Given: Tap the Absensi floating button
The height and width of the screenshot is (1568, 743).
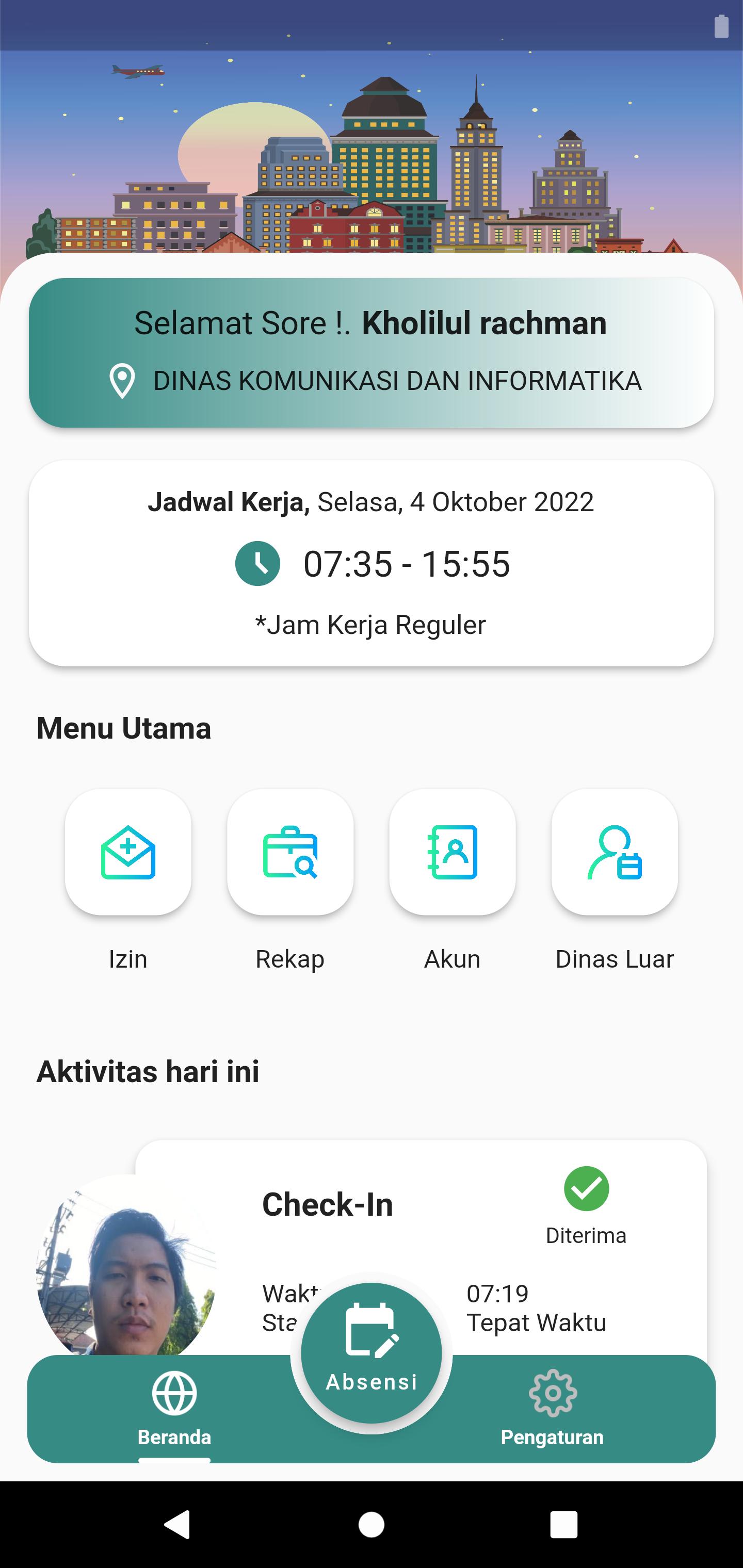Looking at the screenshot, I should 372,1352.
